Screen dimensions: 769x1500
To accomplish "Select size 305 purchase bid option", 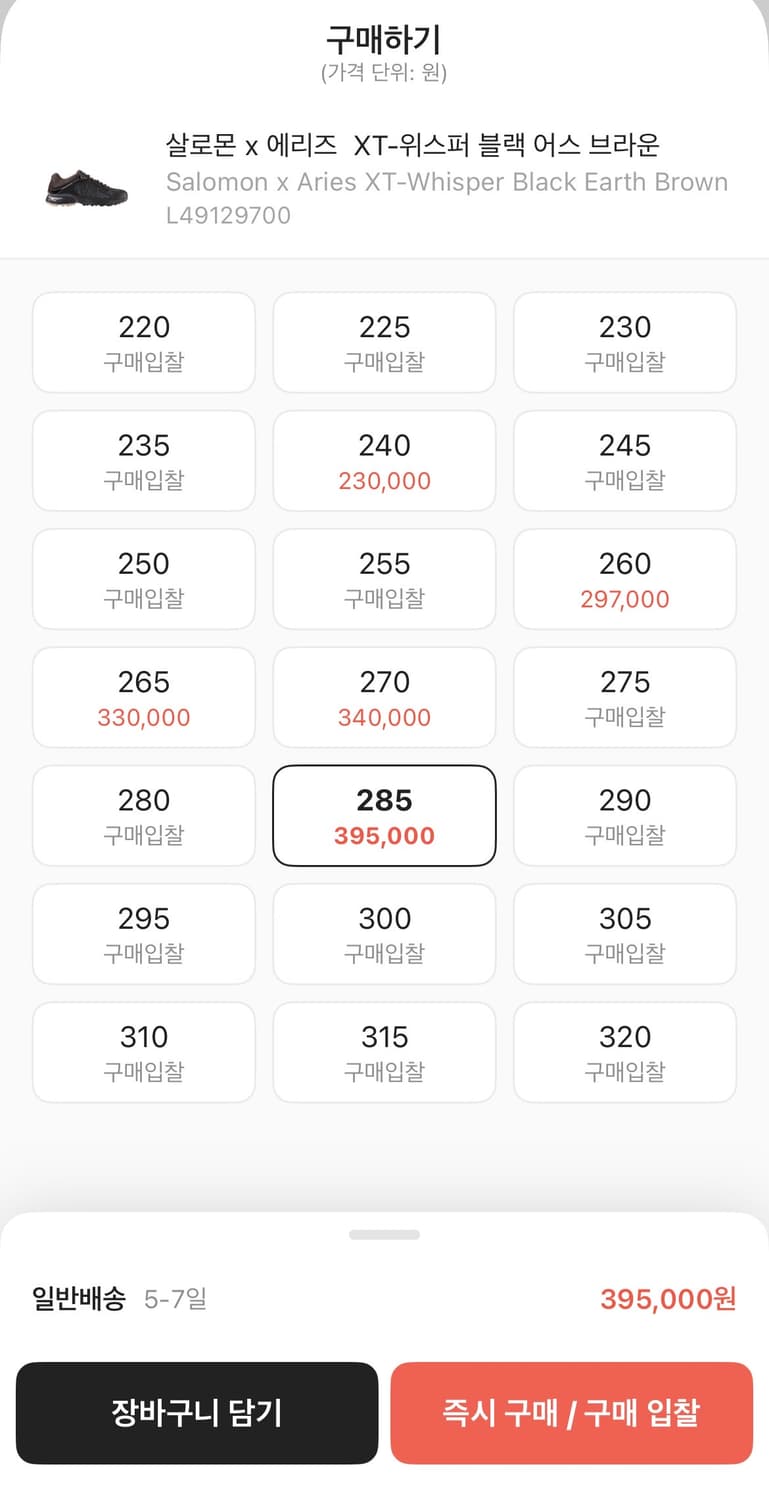I will coord(624,933).
